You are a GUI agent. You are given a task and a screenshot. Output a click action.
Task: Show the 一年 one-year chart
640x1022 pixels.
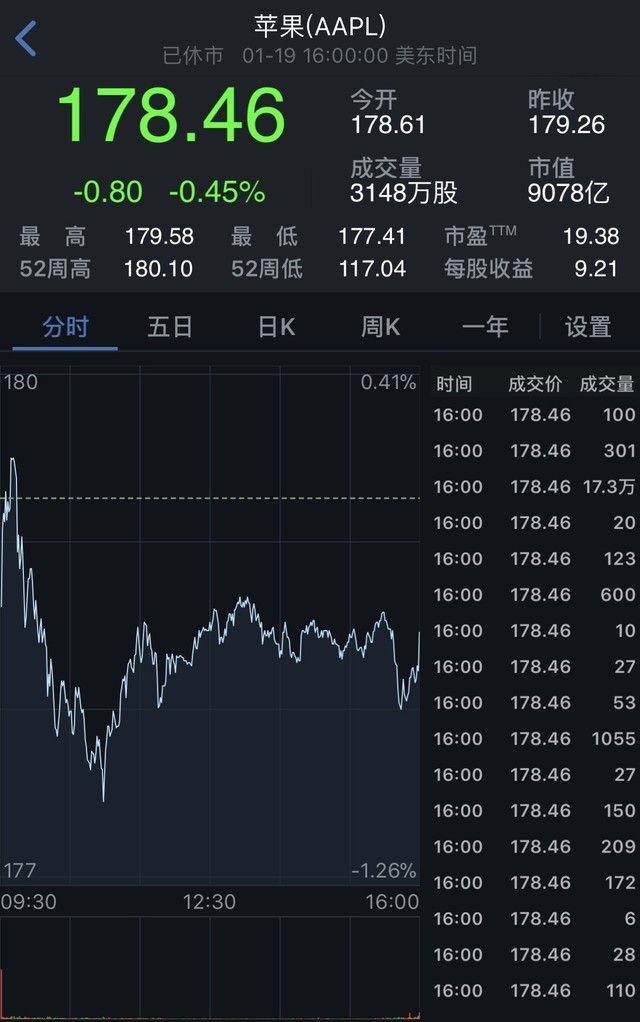tap(485, 327)
